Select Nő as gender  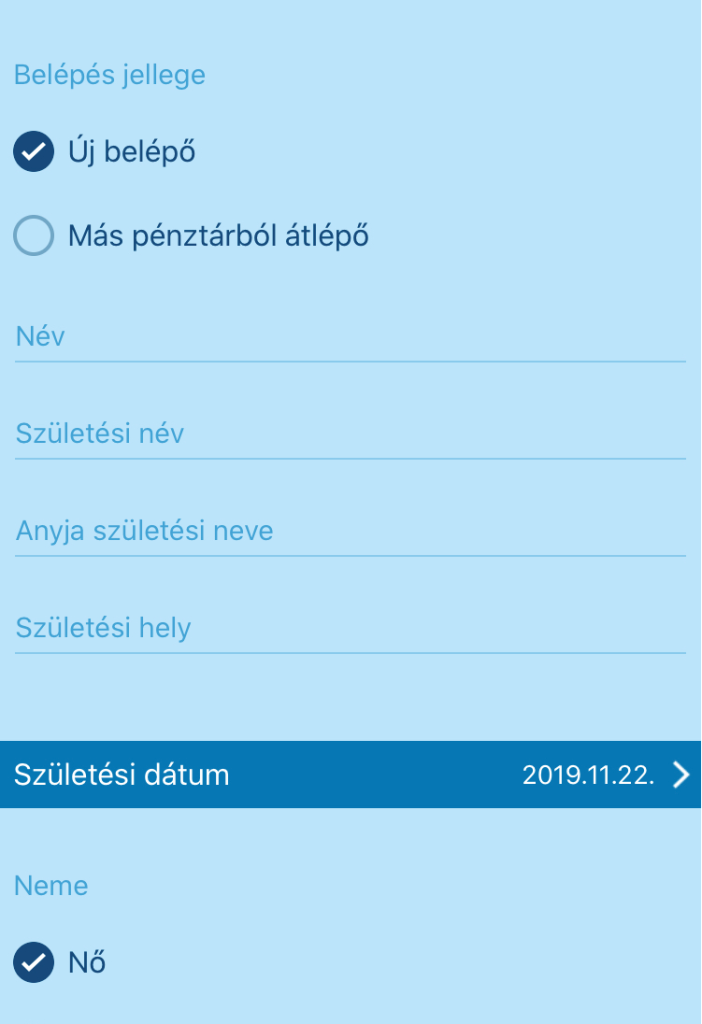click(x=34, y=963)
